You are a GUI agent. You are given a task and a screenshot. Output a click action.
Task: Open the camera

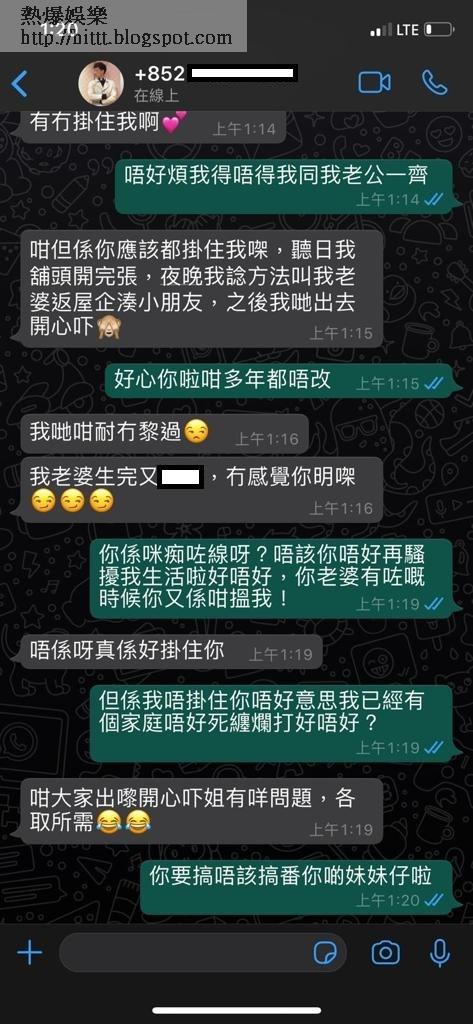385,953
